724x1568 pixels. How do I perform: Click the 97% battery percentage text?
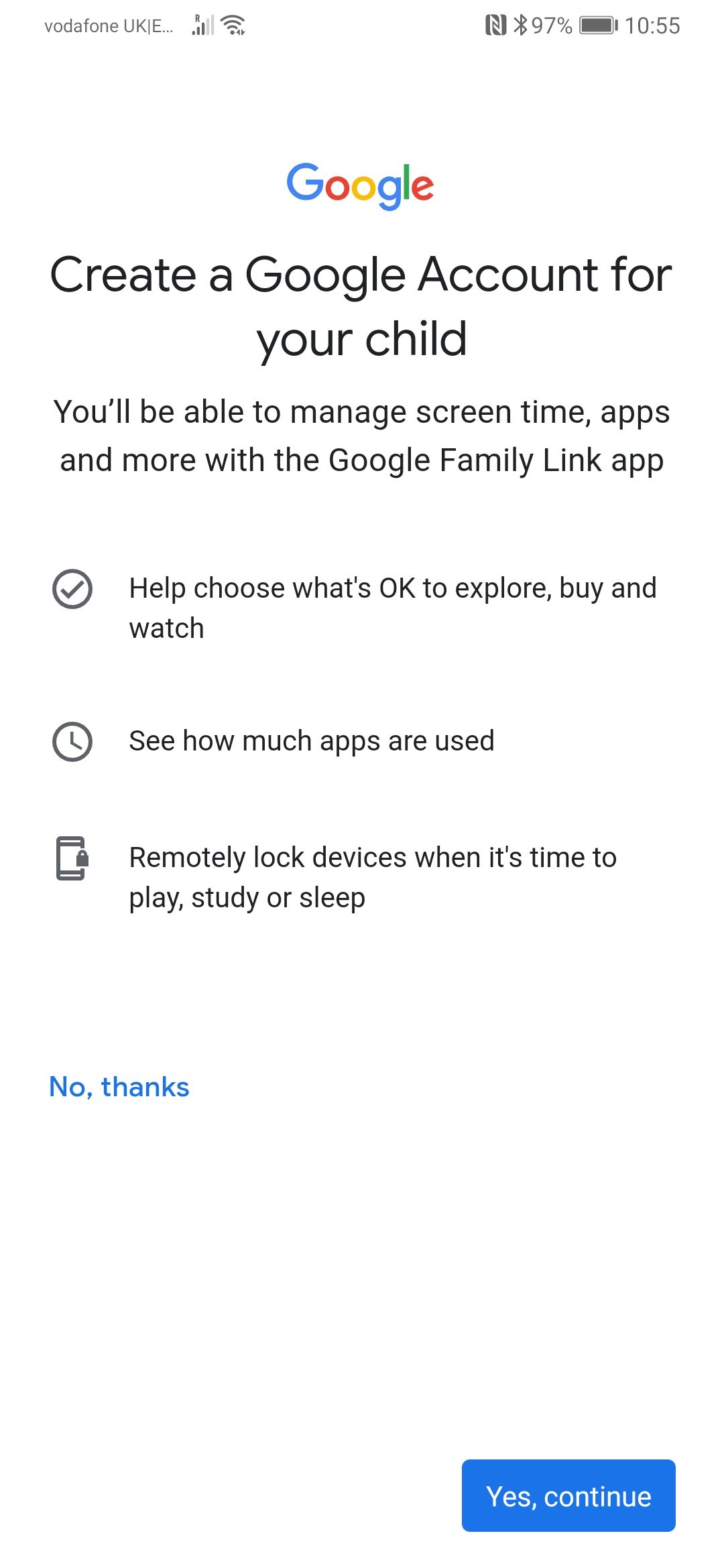click(550, 25)
